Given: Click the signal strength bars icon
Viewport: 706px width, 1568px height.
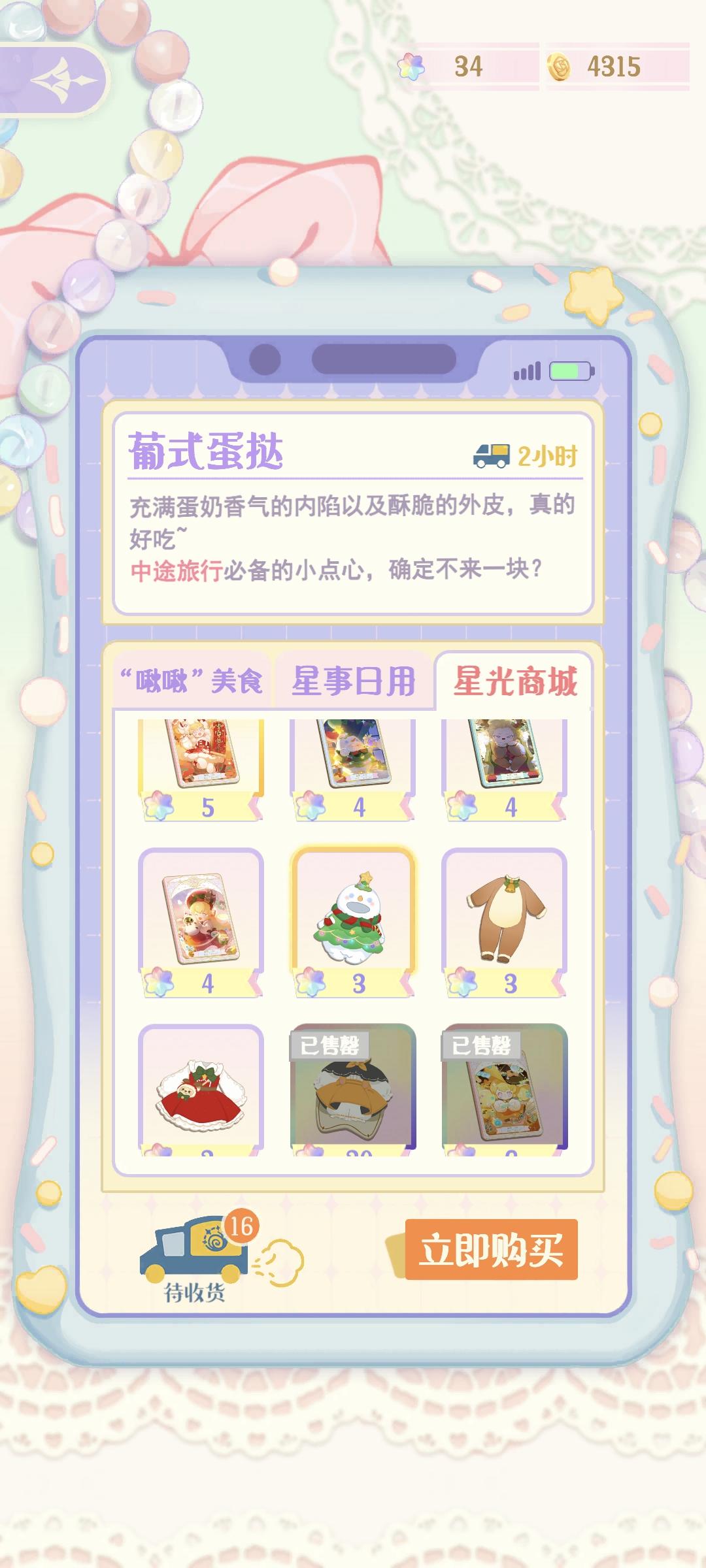Looking at the screenshot, I should [527, 370].
